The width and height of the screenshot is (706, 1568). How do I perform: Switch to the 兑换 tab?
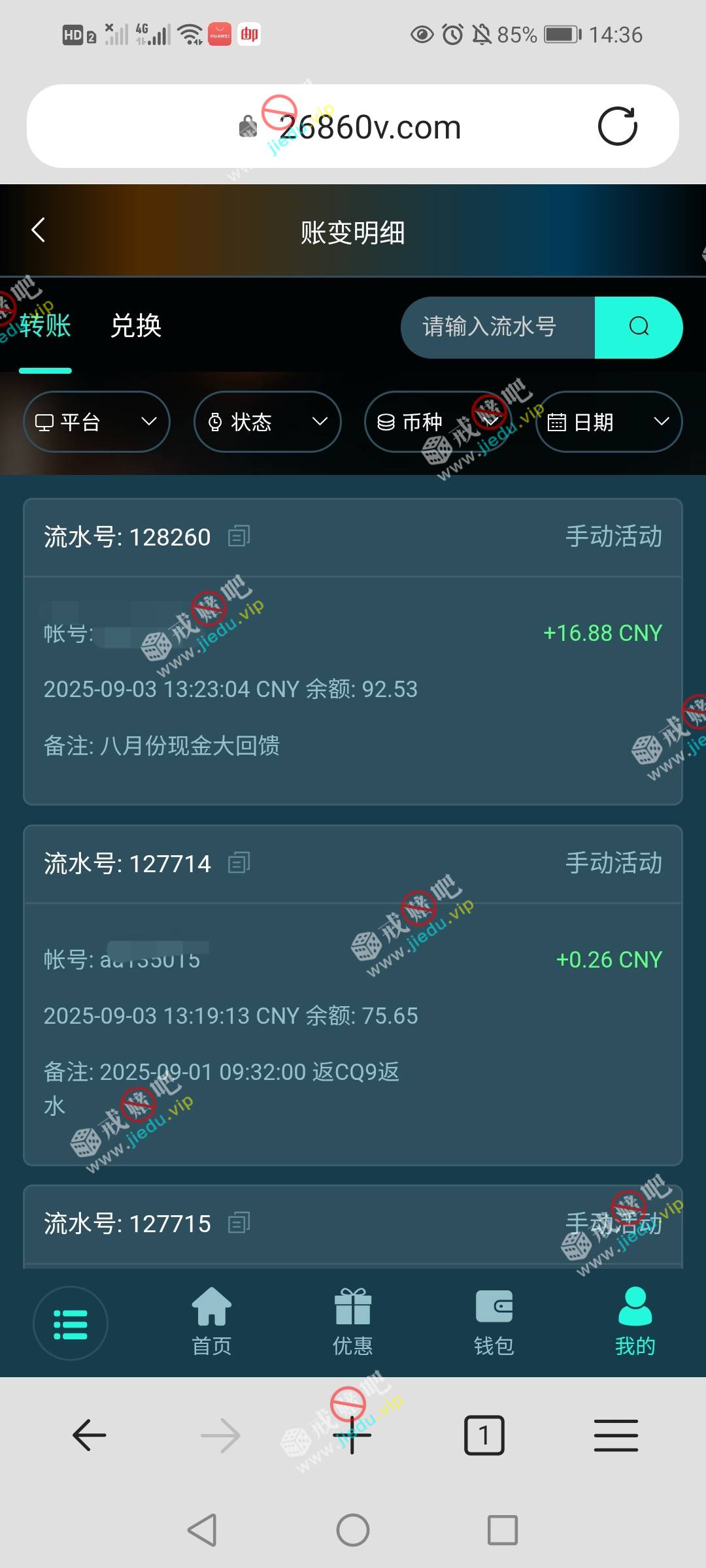tap(135, 325)
